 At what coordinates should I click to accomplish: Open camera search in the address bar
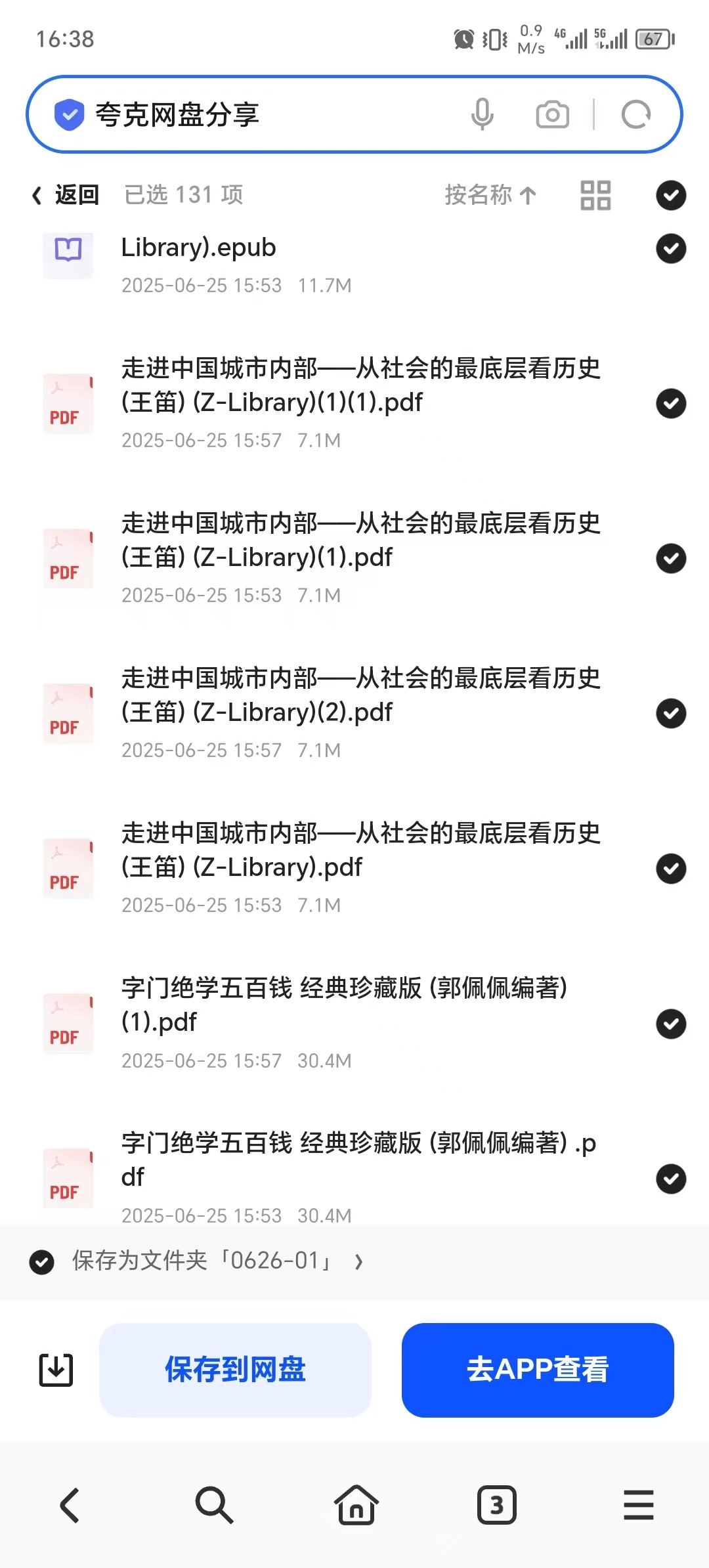(552, 115)
